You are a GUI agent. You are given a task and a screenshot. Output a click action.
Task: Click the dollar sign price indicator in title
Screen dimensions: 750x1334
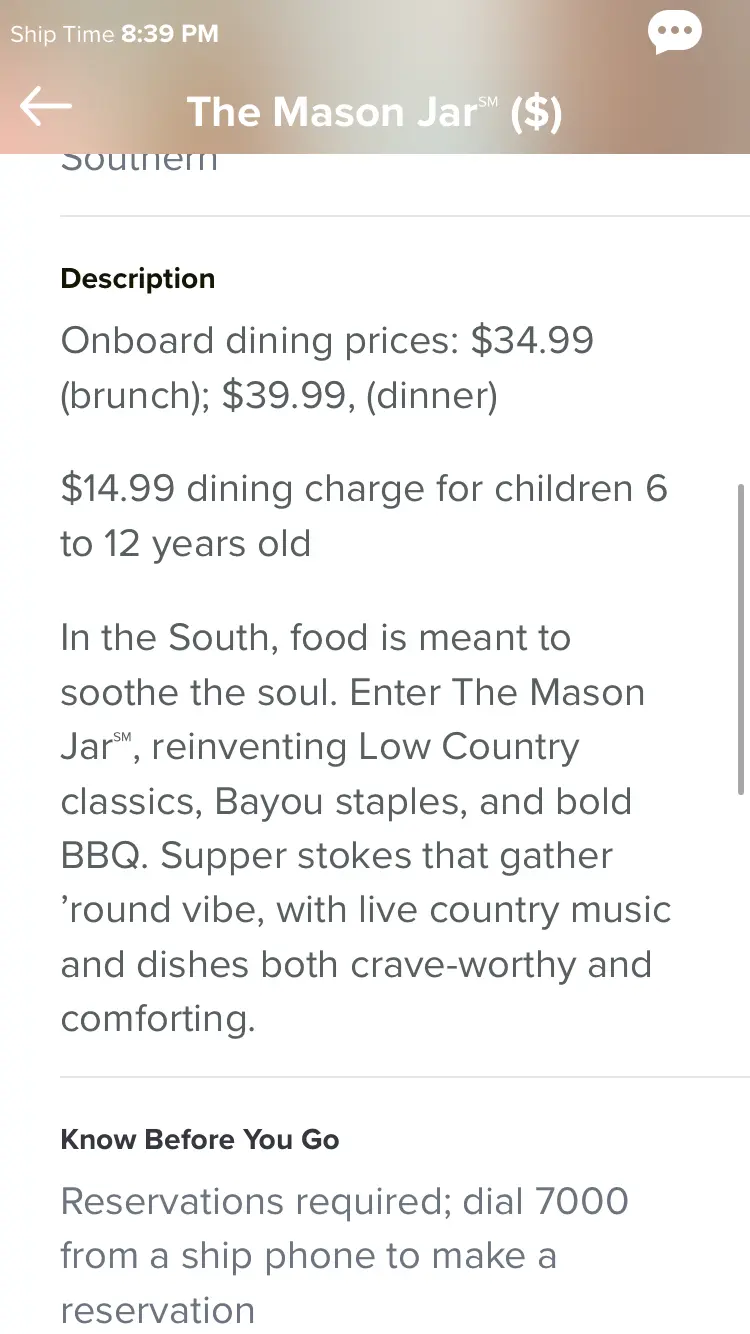(x=537, y=112)
